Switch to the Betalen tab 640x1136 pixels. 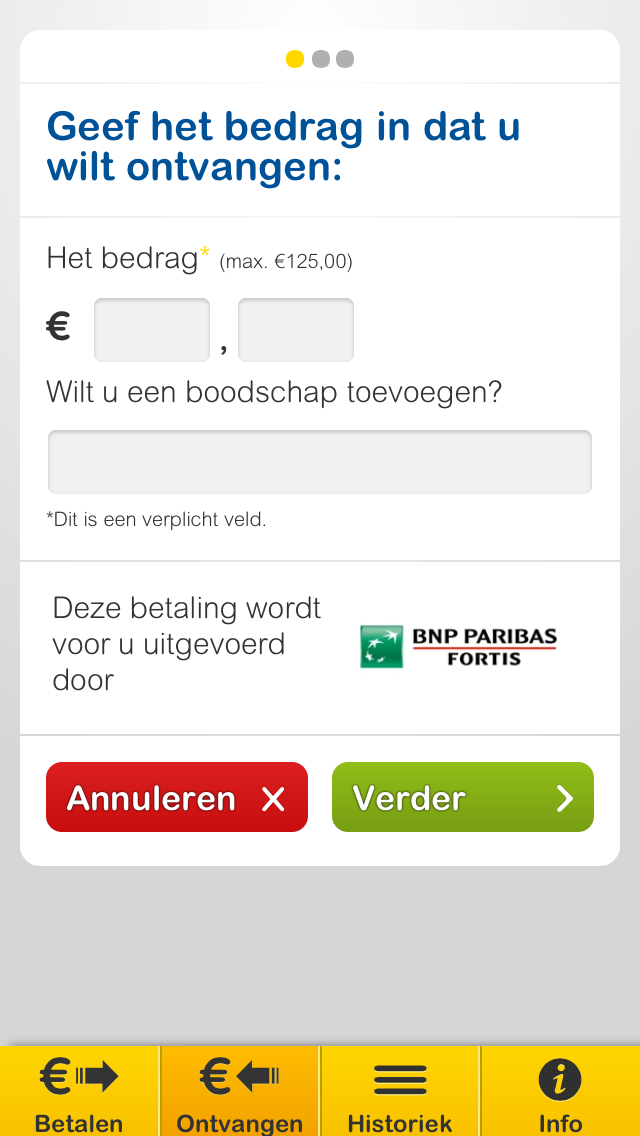(80, 1092)
